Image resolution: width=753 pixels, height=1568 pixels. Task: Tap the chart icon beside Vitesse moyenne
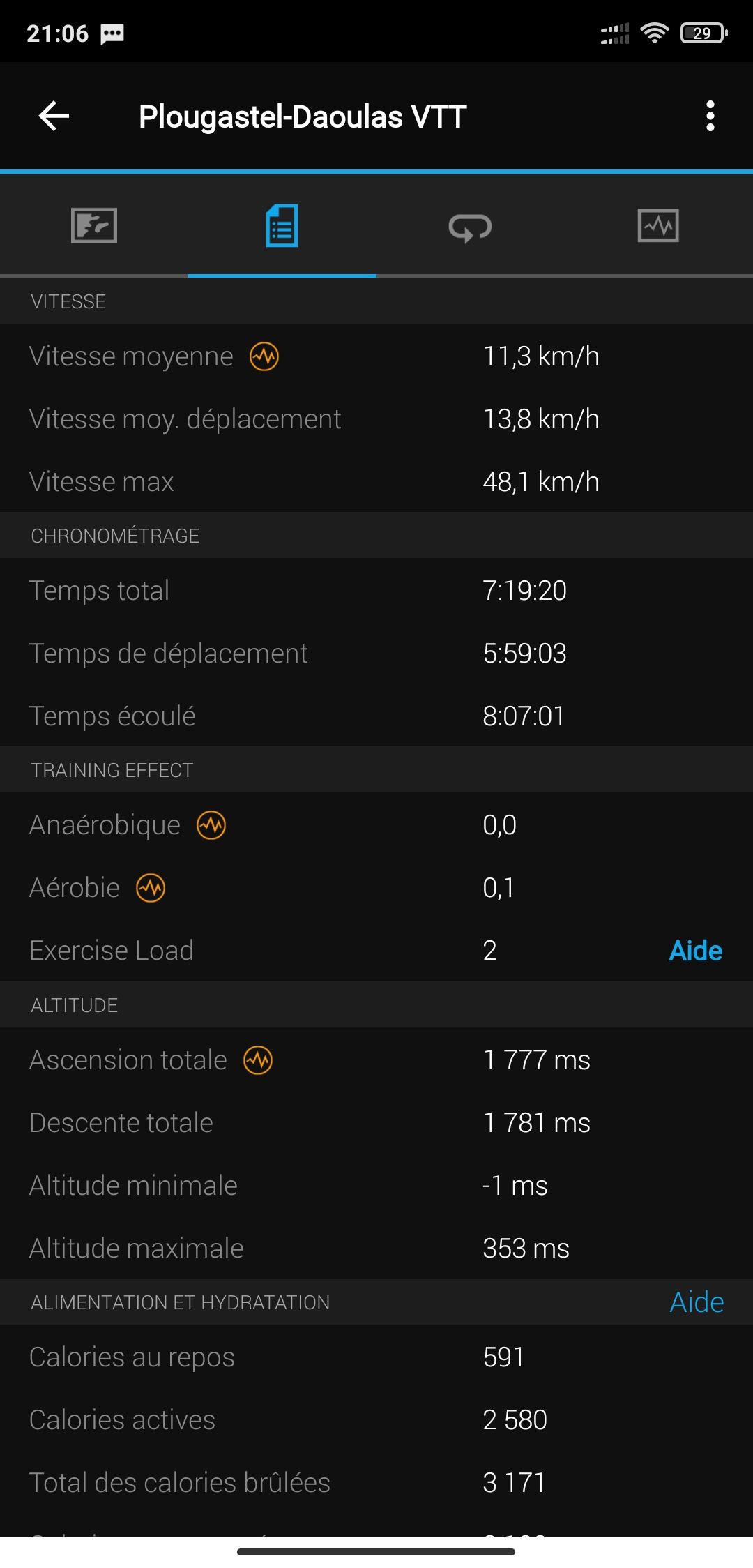[264, 356]
